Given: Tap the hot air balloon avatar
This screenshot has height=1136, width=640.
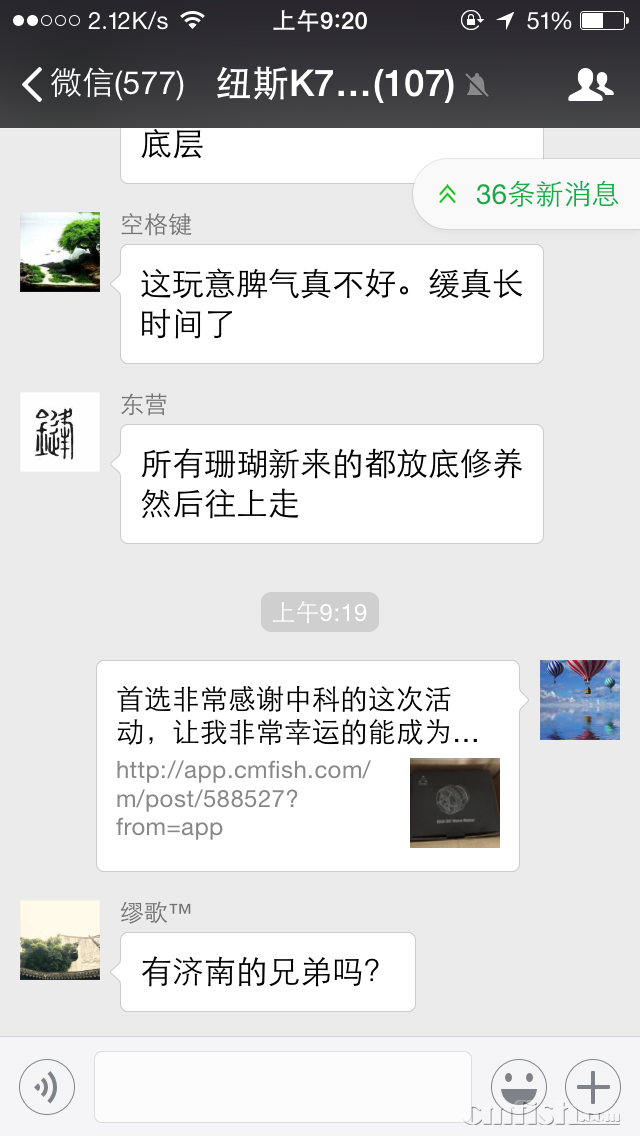Looking at the screenshot, I should [x=580, y=700].
